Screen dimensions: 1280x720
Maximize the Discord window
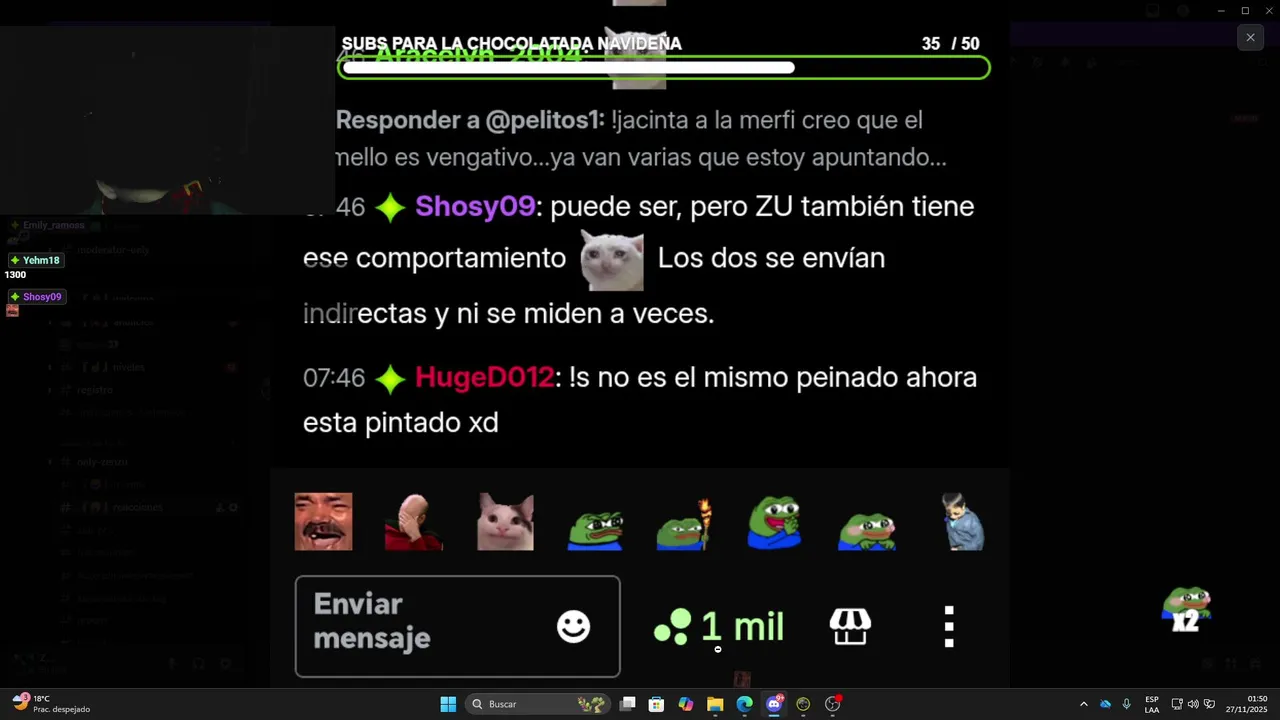point(1245,11)
